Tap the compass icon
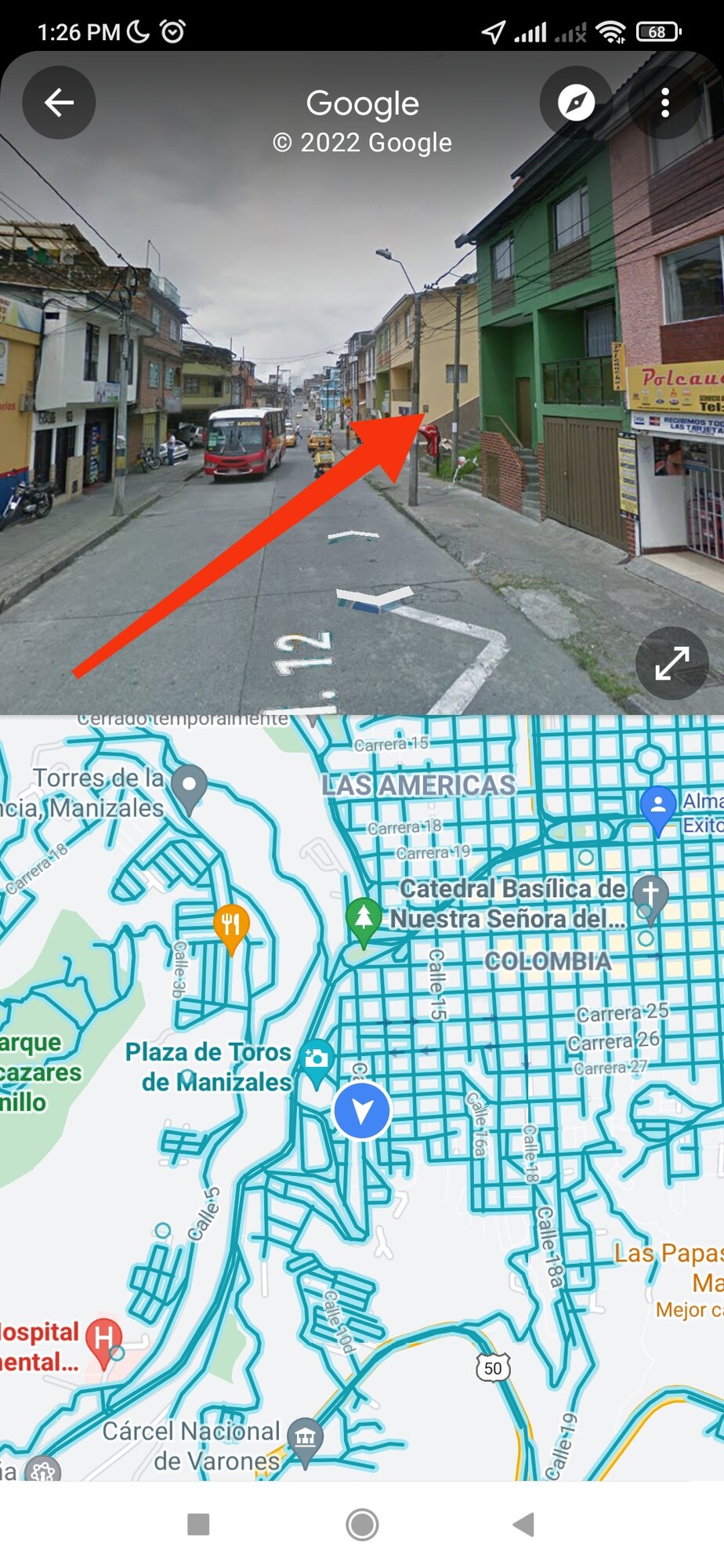724x1568 pixels. pos(576,103)
